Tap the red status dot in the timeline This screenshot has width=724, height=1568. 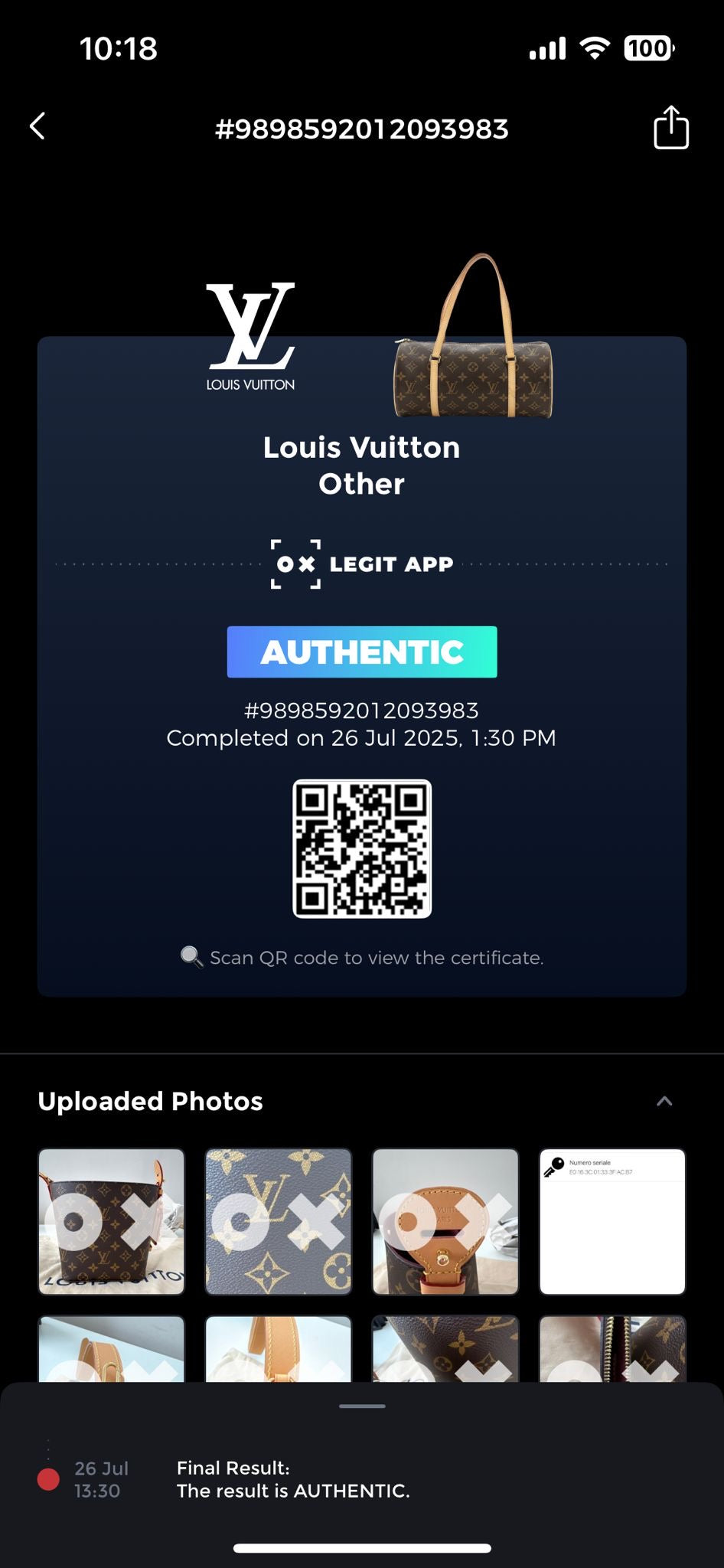point(48,1480)
